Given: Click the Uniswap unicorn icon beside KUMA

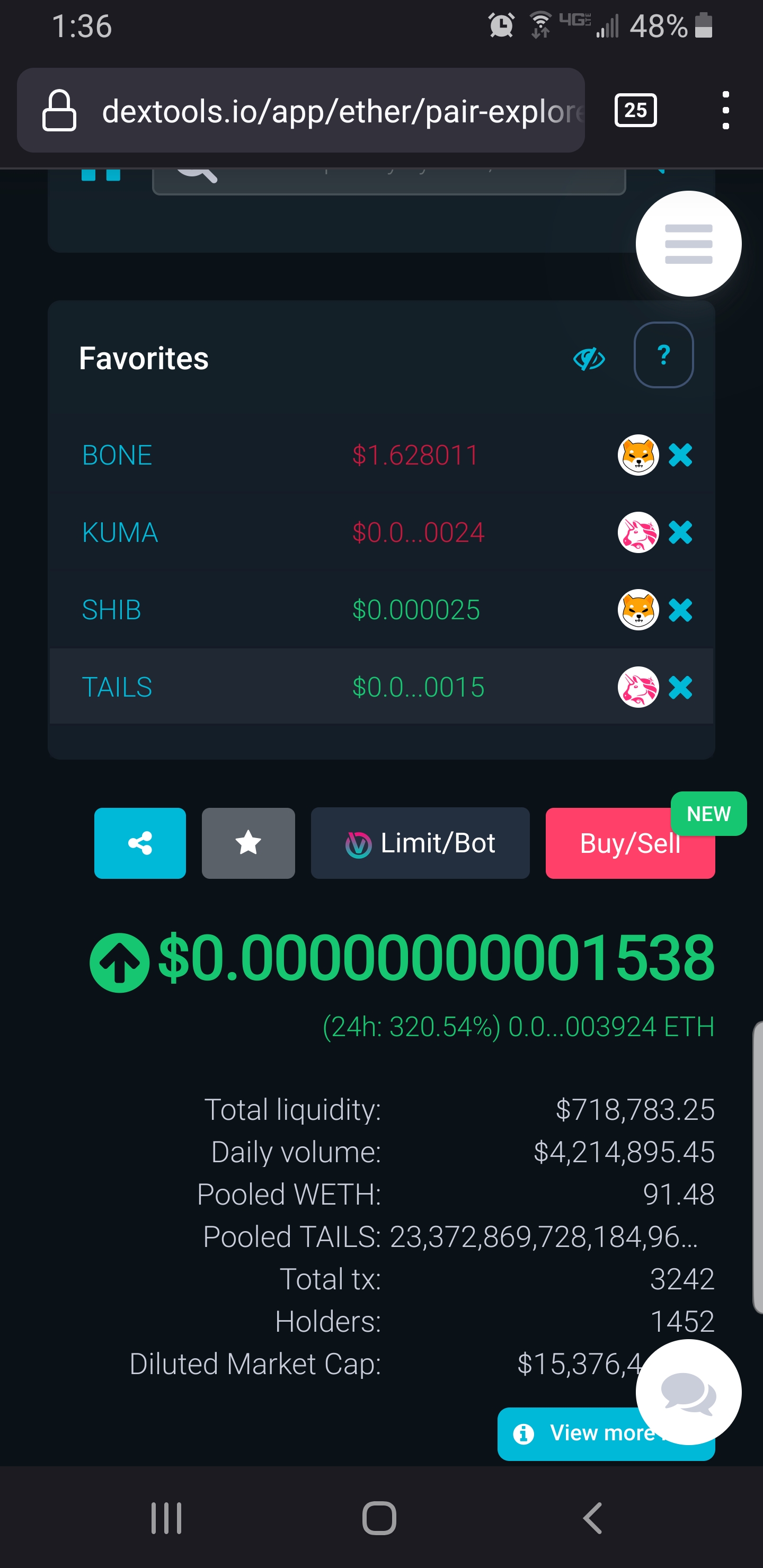Looking at the screenshot, I should 637,532.
